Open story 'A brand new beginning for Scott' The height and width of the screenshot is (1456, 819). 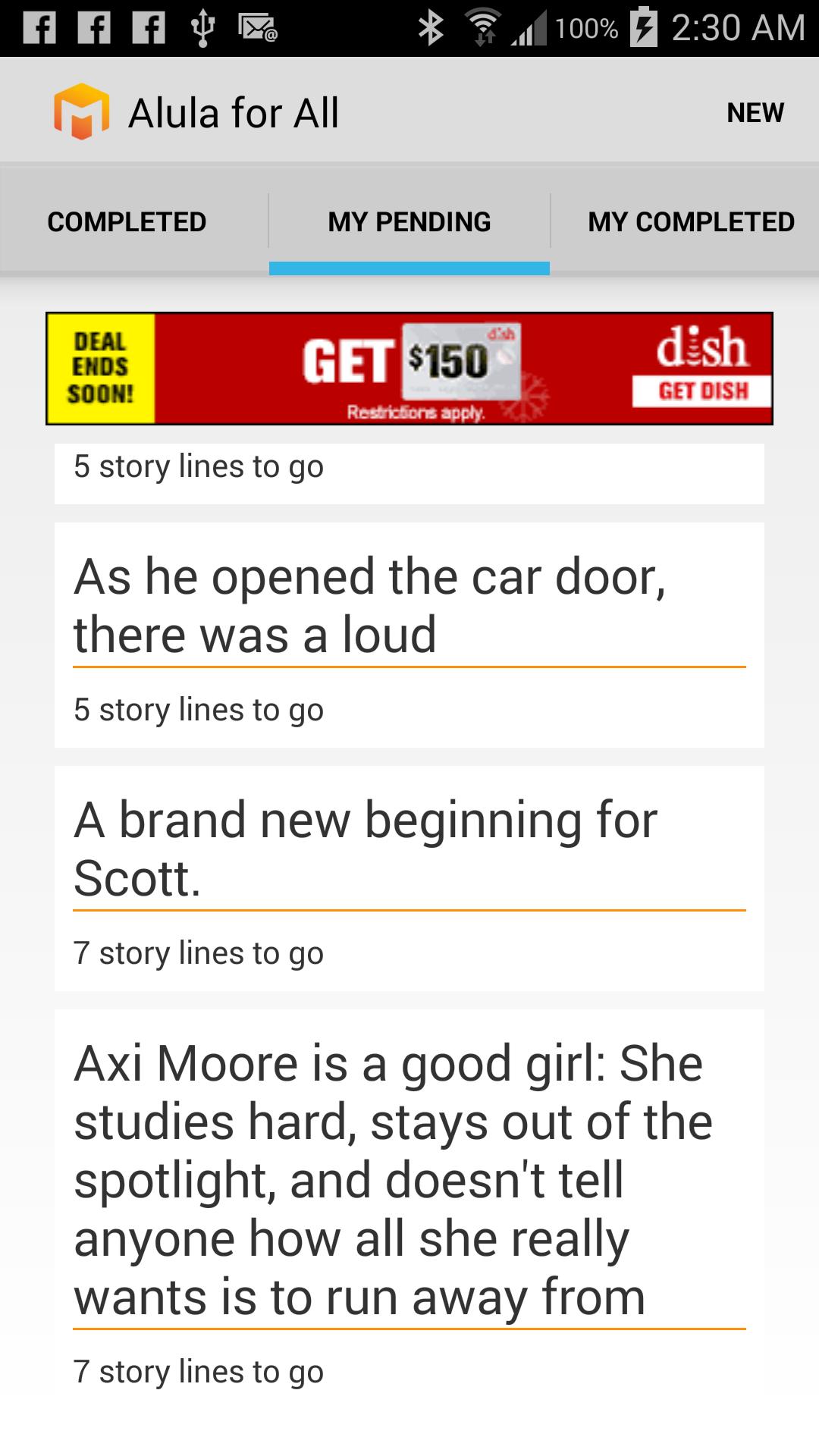(x=409, y=849)
